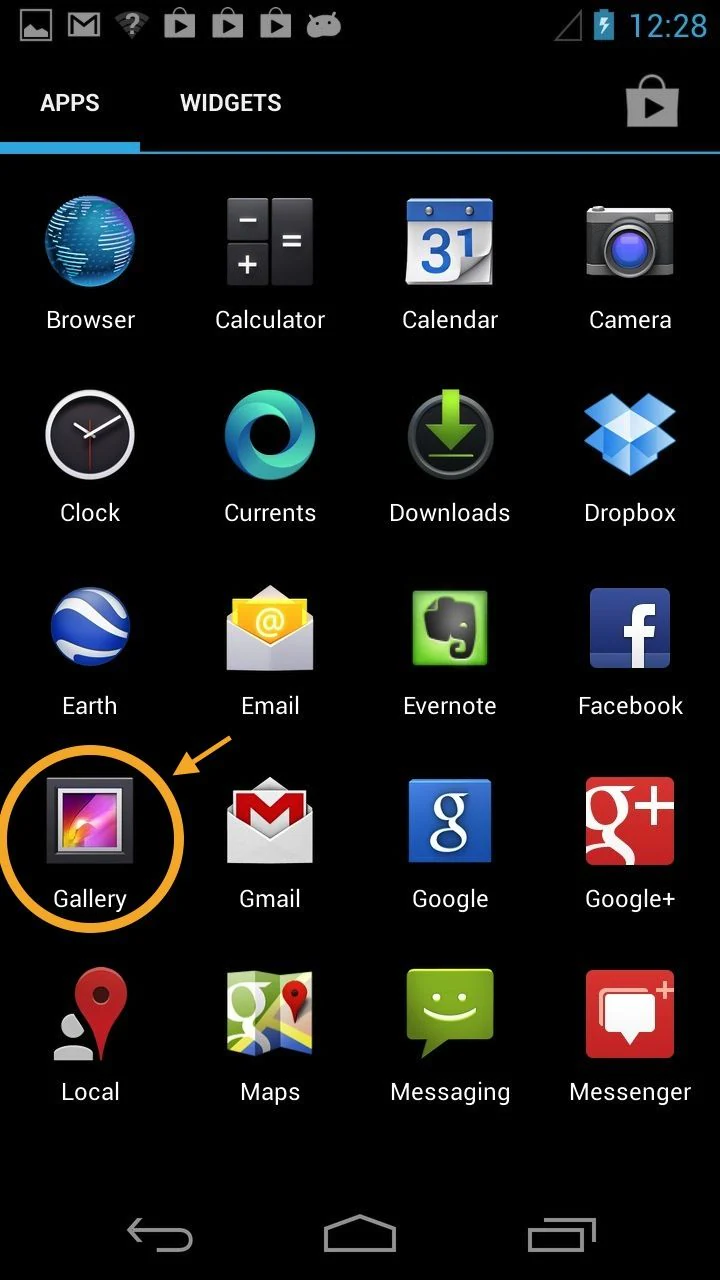Open the Play Store shopping bag icon
The image size is (720, 1280).
pyautogui.click(x=652, y=102)
